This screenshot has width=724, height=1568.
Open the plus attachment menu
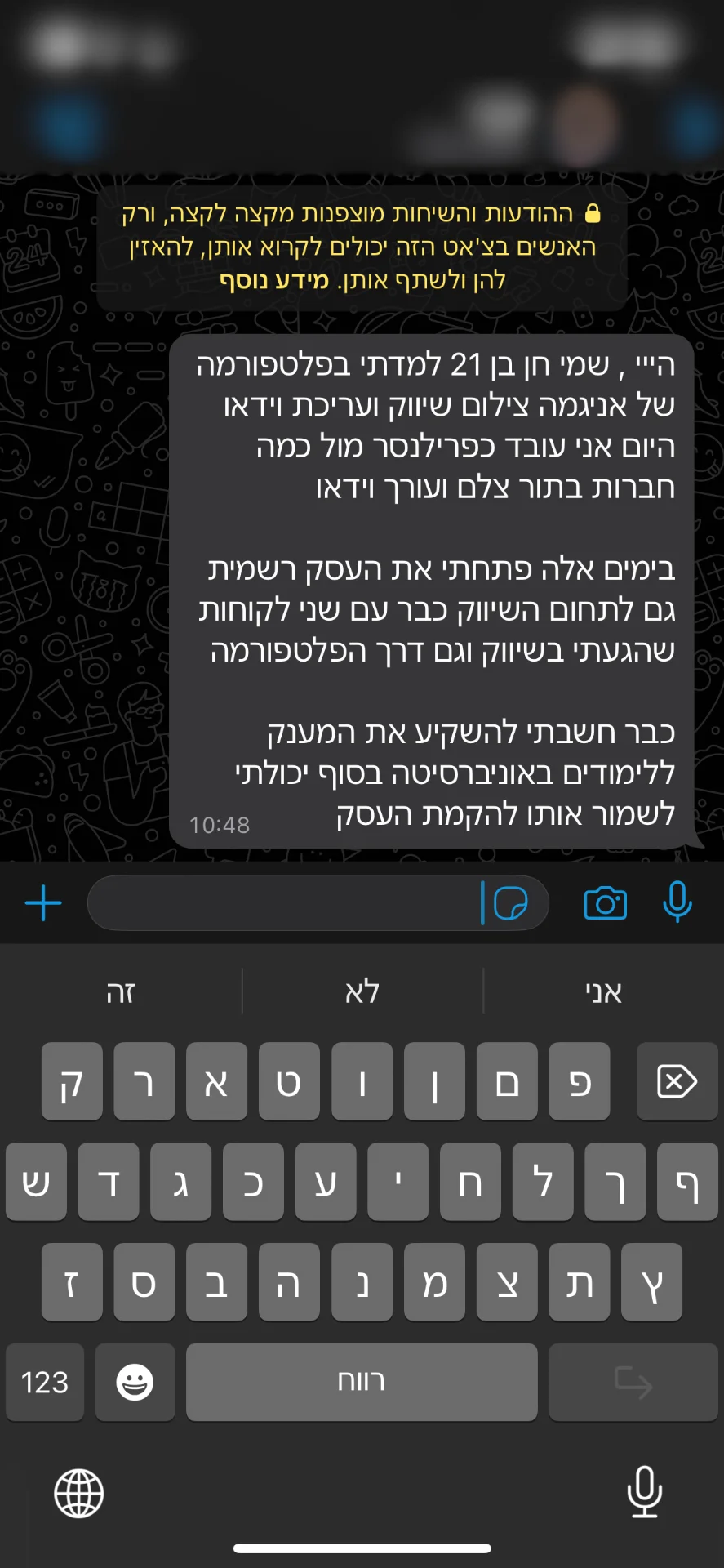click(x=43, y=903)
